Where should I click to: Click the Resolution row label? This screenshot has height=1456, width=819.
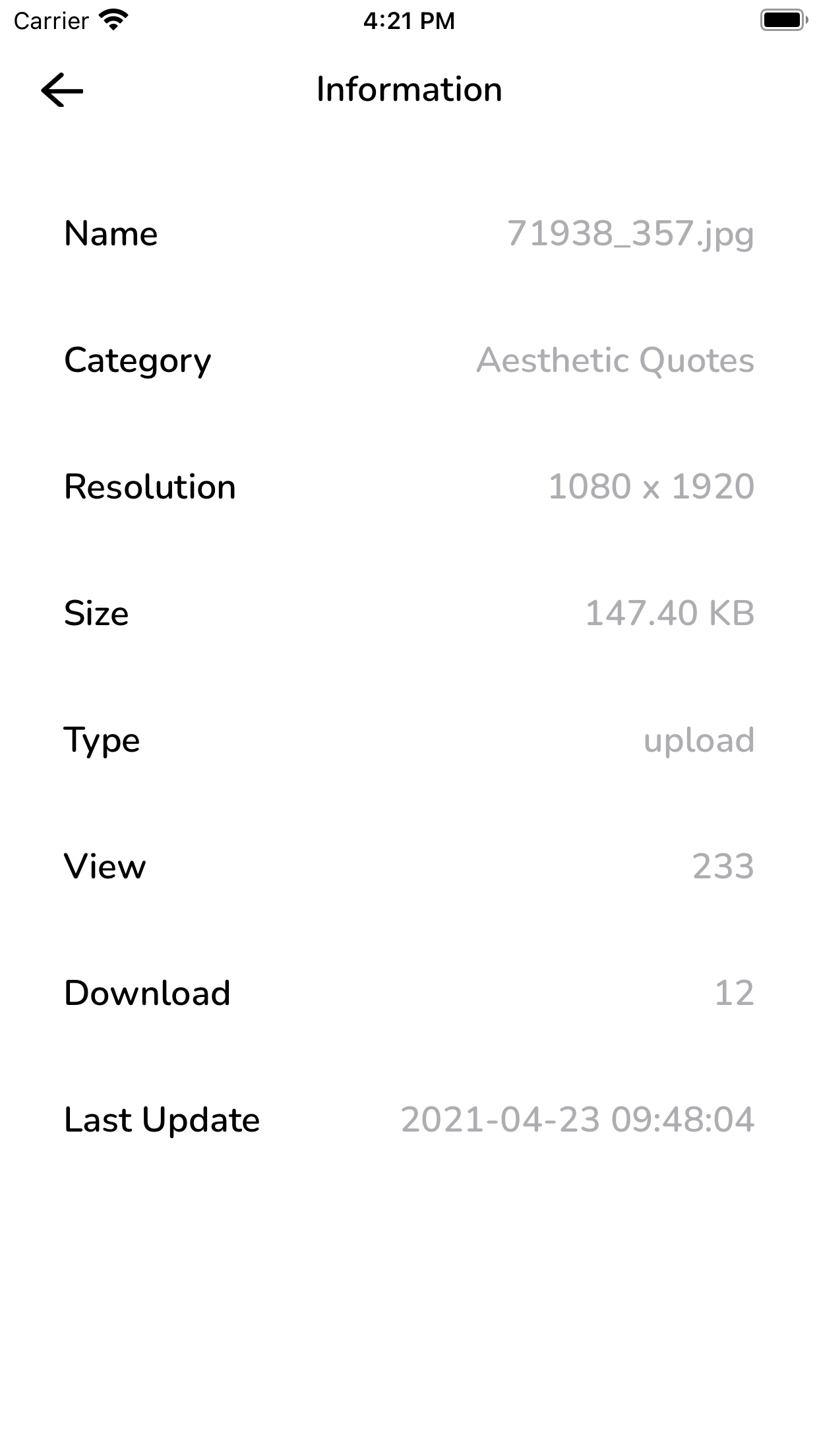(x=149, y=487)
